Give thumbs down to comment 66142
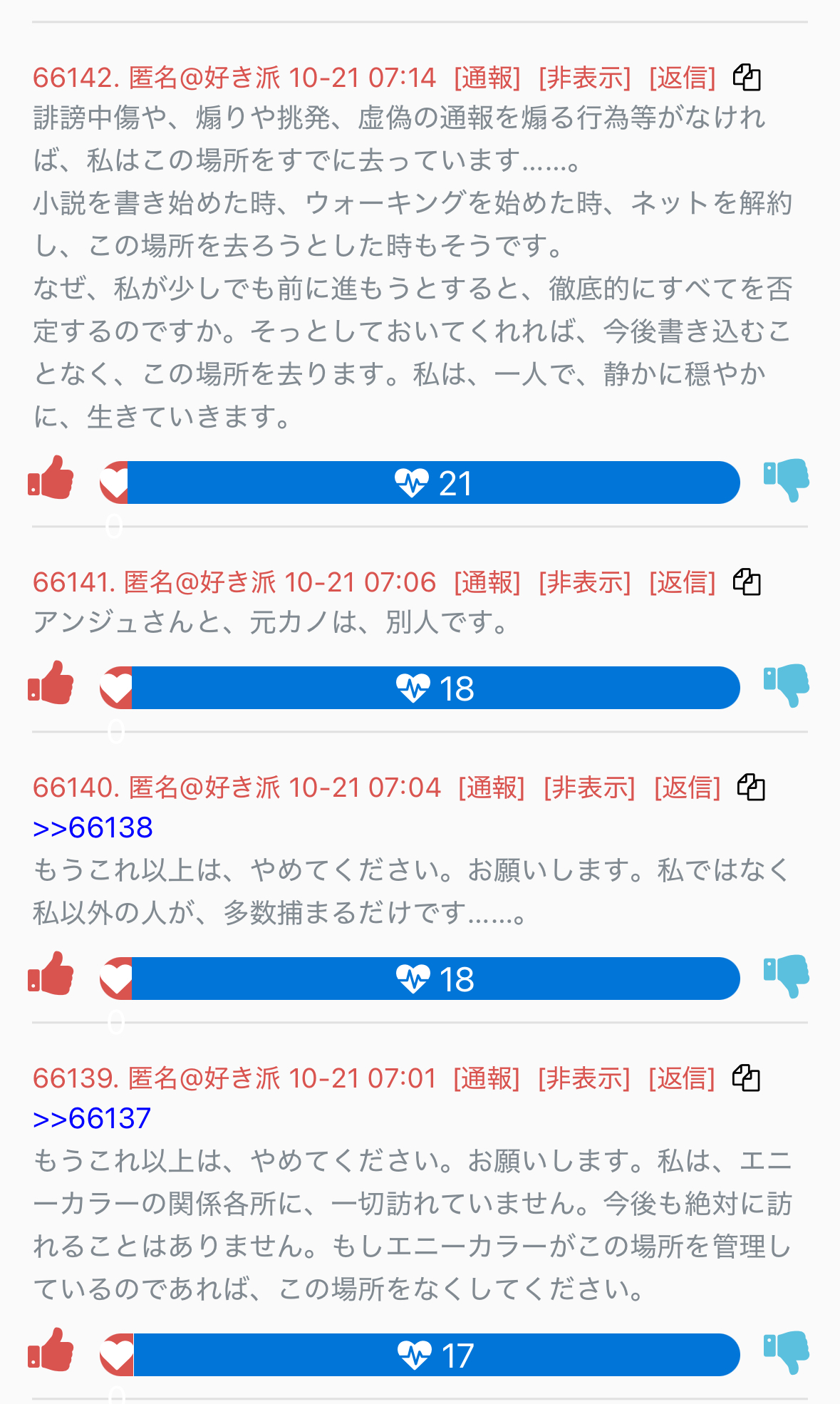This screenshot has width=840, height=1404. click(787, 480)
